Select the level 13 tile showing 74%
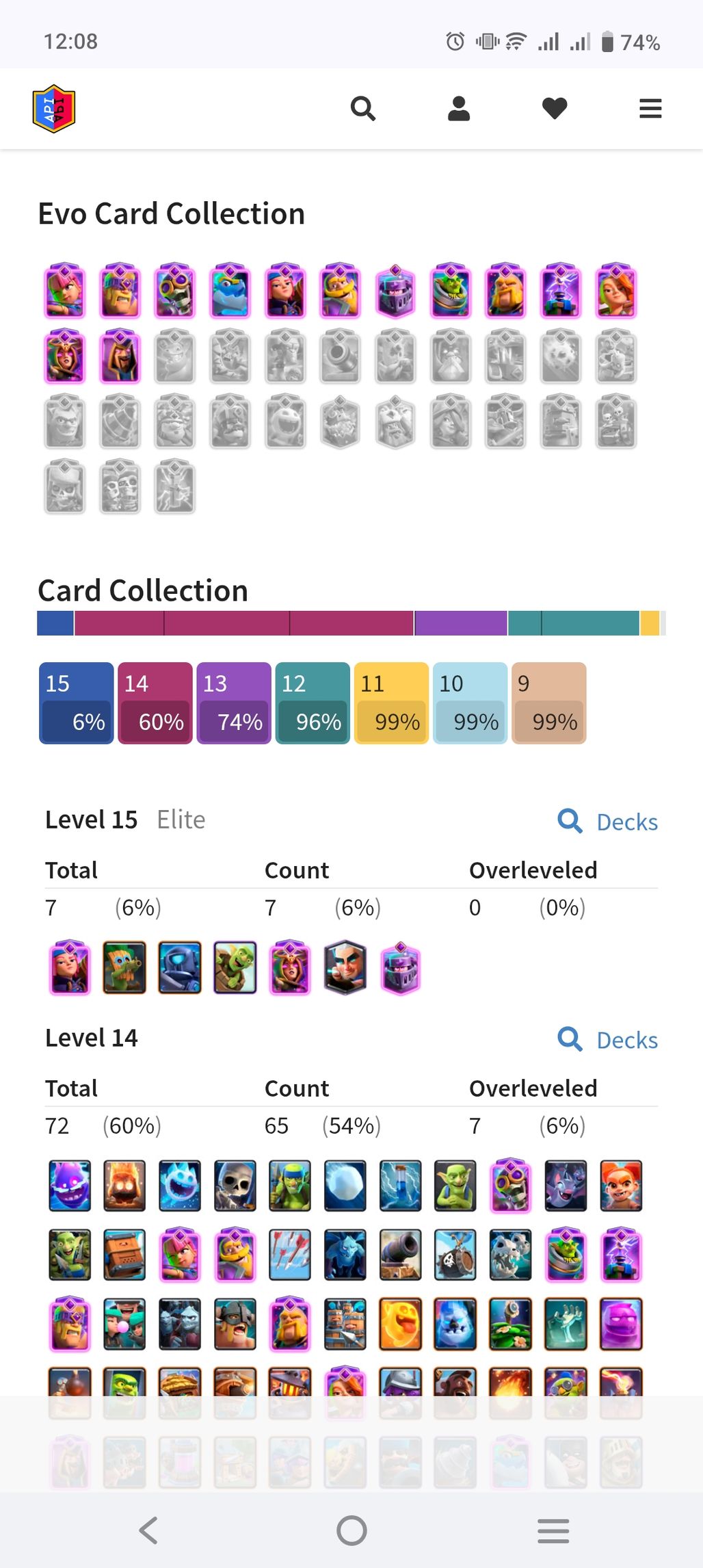The height and width of the screenshot is (1568, 703). coord(234,703)
